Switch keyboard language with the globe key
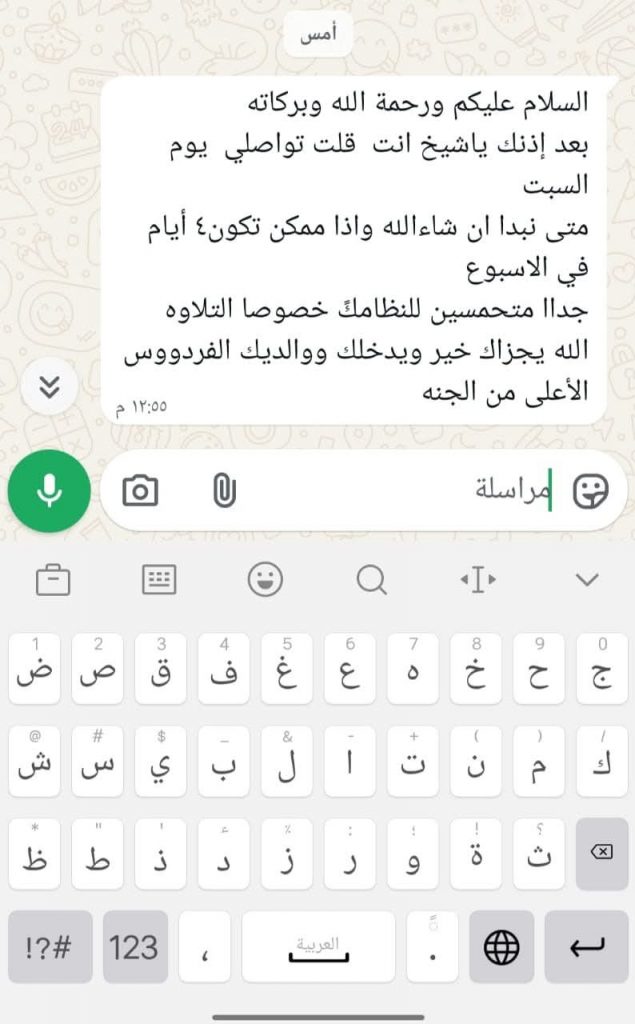This screenshot has height=1024, width=635. (501, 946)
